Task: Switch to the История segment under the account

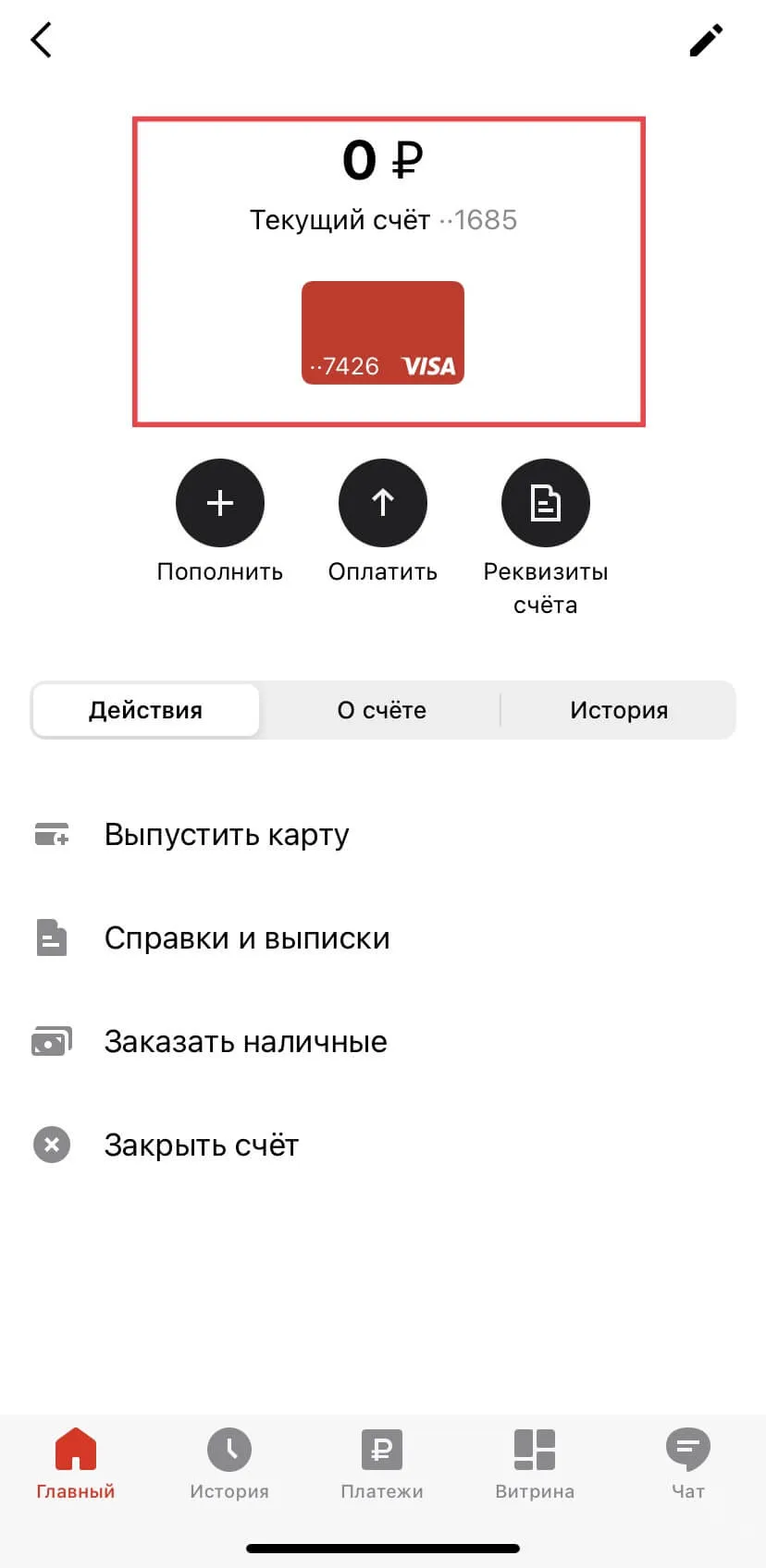Action: pyautogui.click(x=619, y=710)
